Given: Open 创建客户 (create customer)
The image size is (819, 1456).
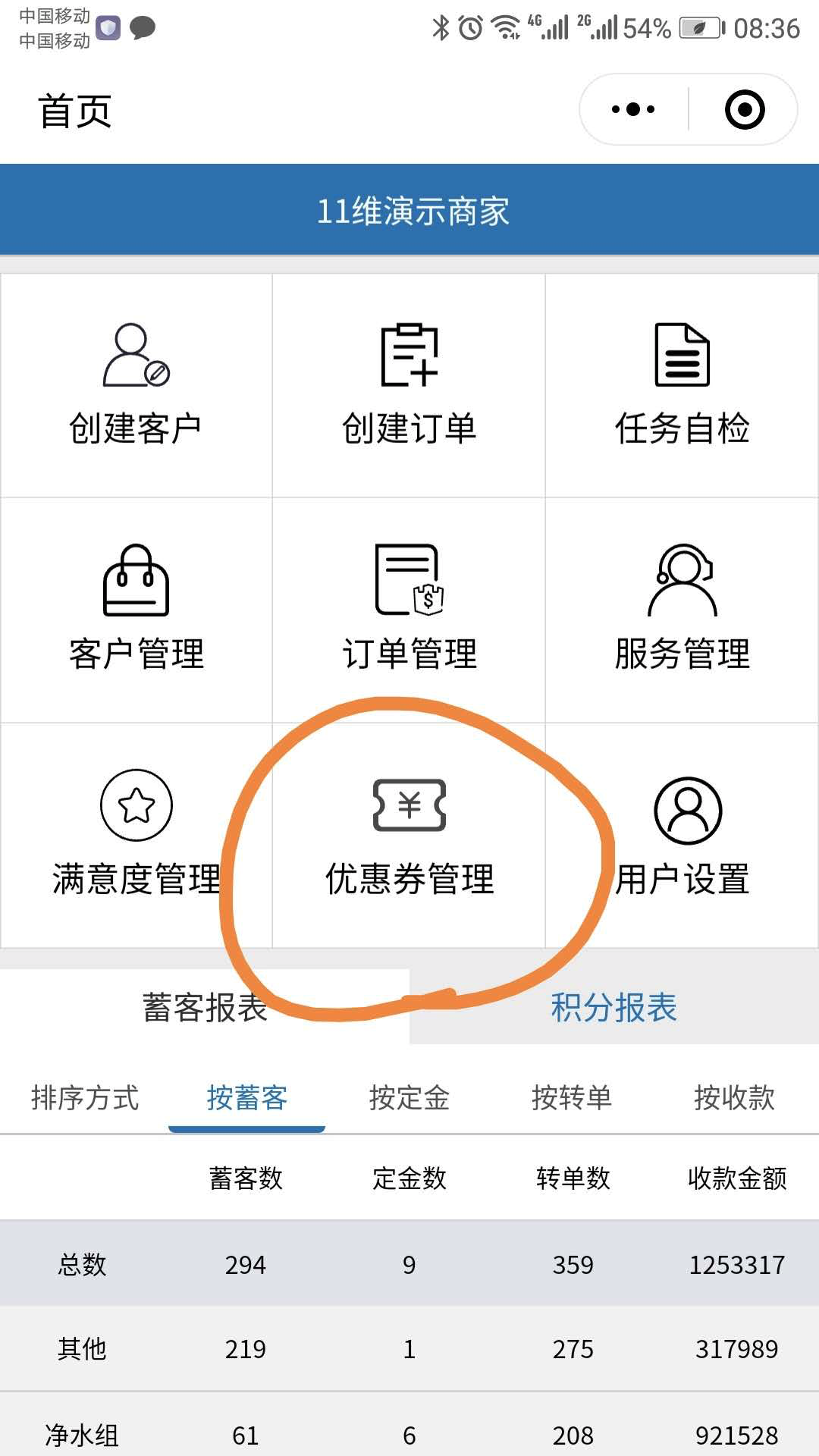Looking at the screenshot, I should [x=136, y=385].
